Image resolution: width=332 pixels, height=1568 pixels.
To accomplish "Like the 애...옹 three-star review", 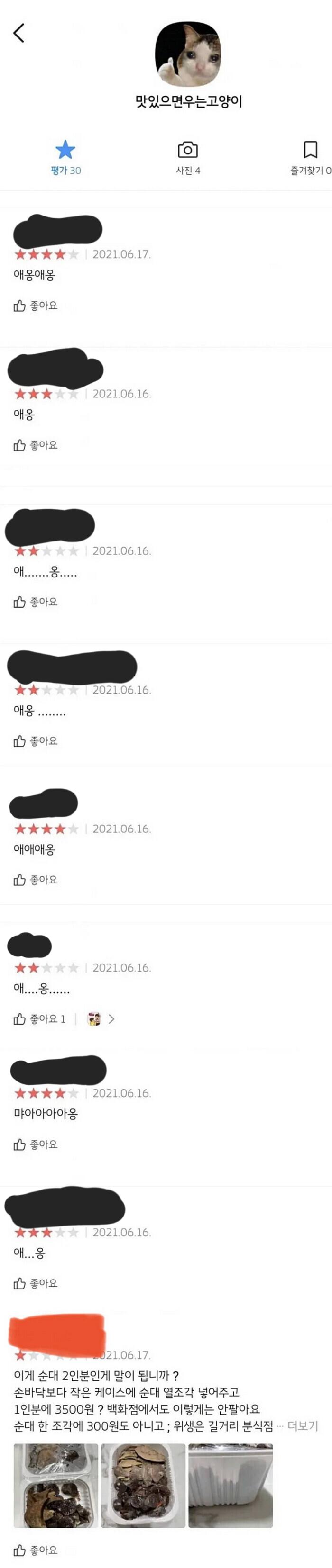I will [35, 1283].
